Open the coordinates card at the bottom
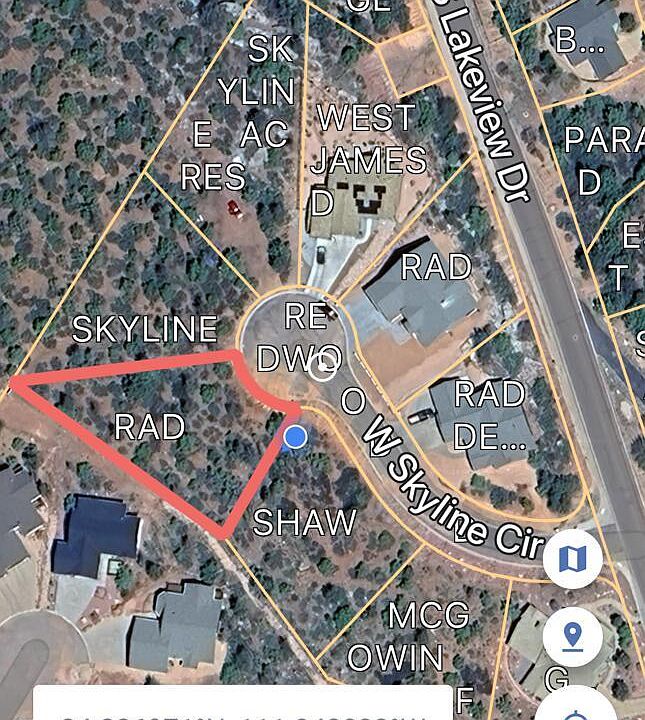Image resolution: width=645 pixels, height=720 pixels. point(243,705)
